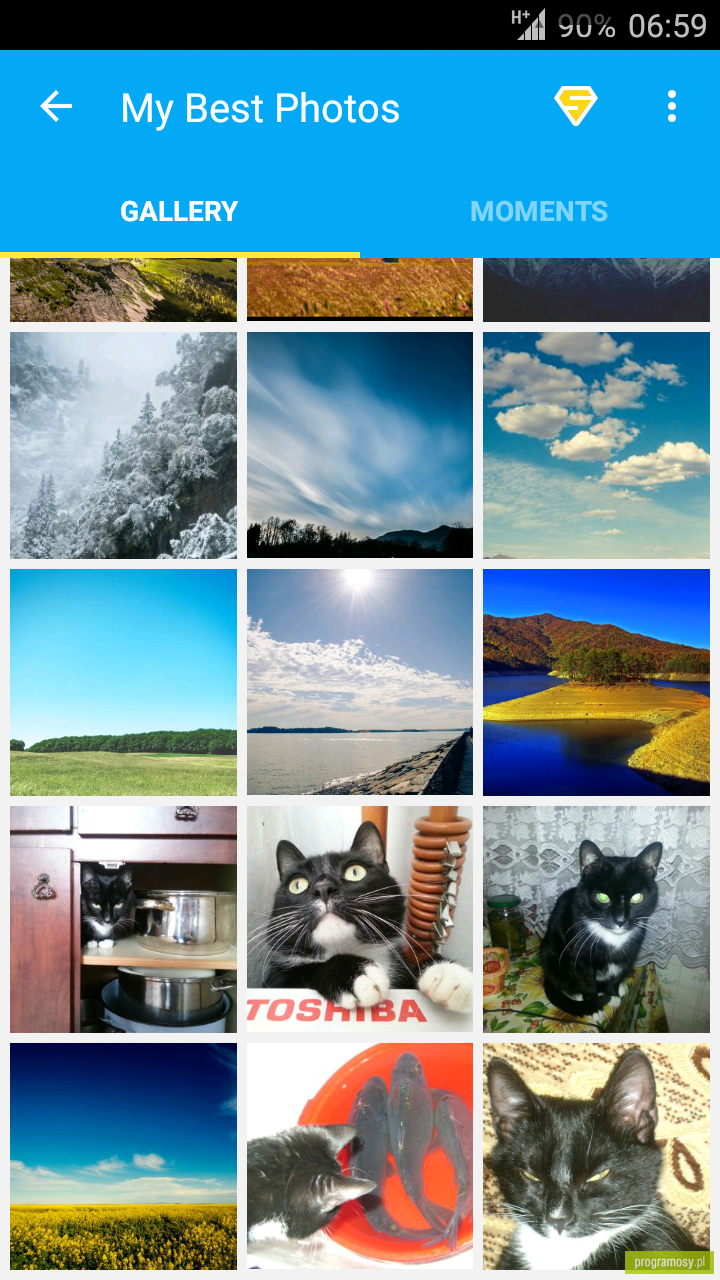Open the puffy clouds sky photo
Screen dimensions: 720x1280
pyautogui.click(x=596, y=445)
